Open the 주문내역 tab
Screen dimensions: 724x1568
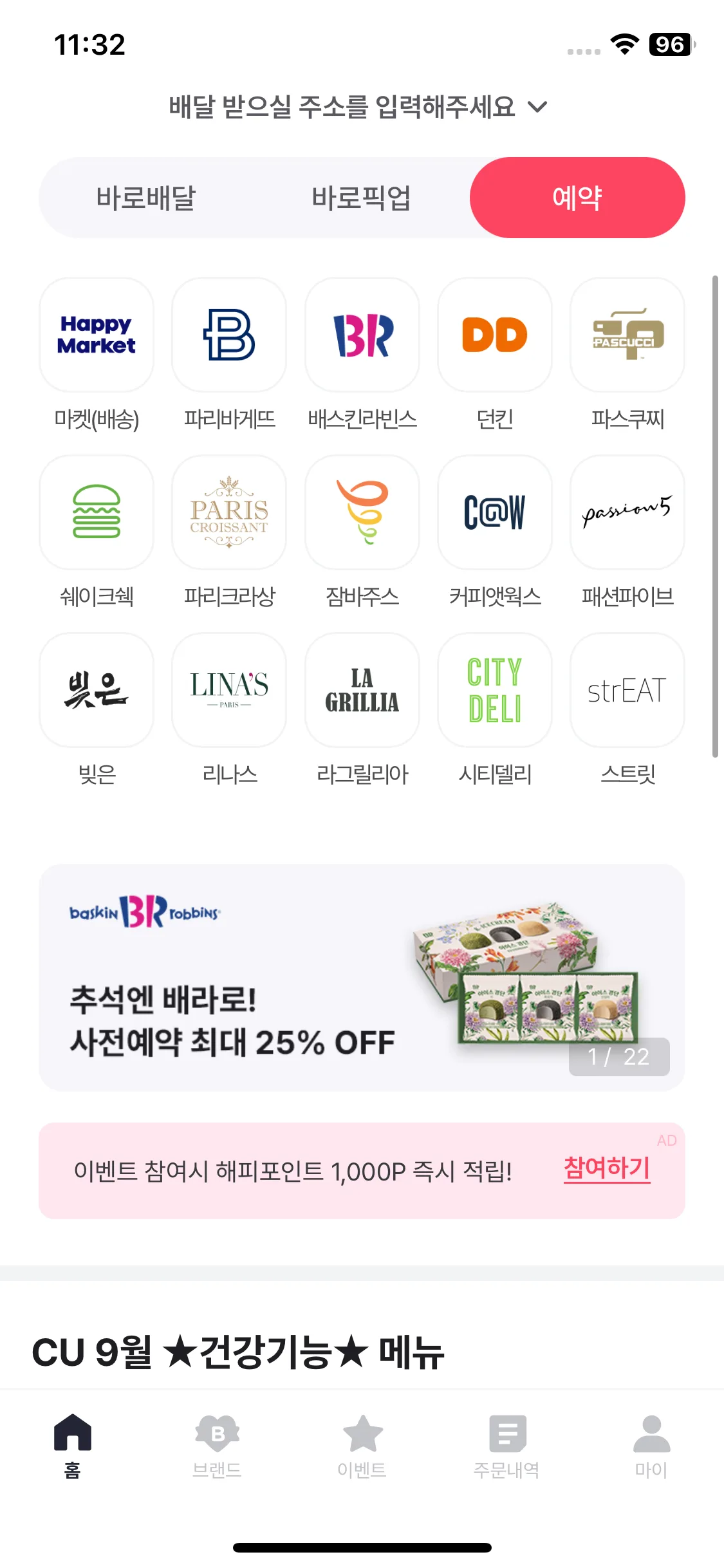tap(506, 1445)
